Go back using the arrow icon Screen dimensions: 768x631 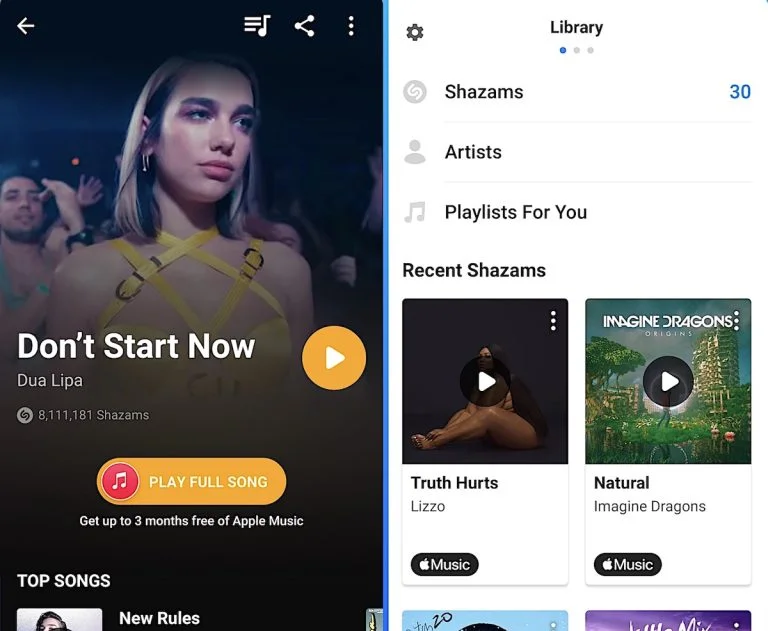[26, 27]
